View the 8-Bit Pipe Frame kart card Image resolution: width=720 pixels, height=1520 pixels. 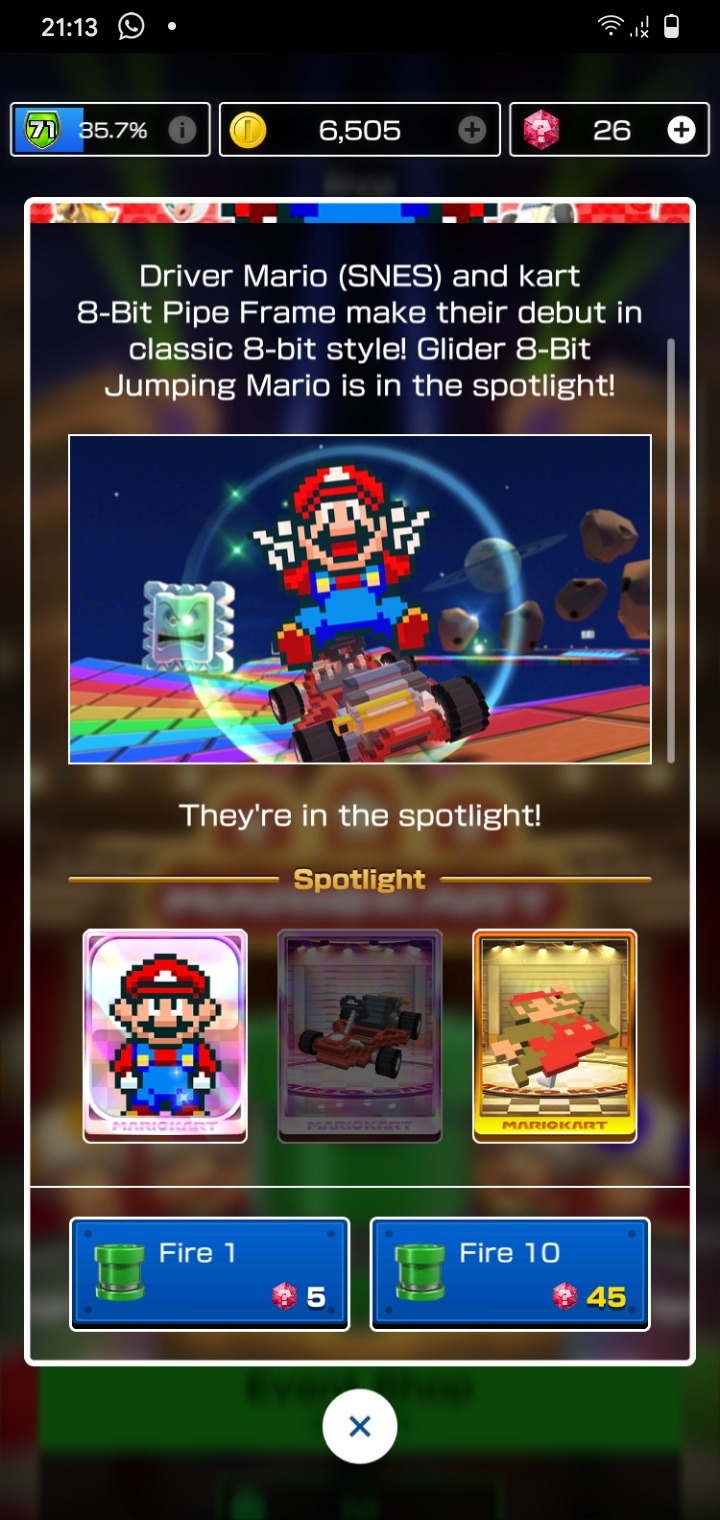point(360,1035)
